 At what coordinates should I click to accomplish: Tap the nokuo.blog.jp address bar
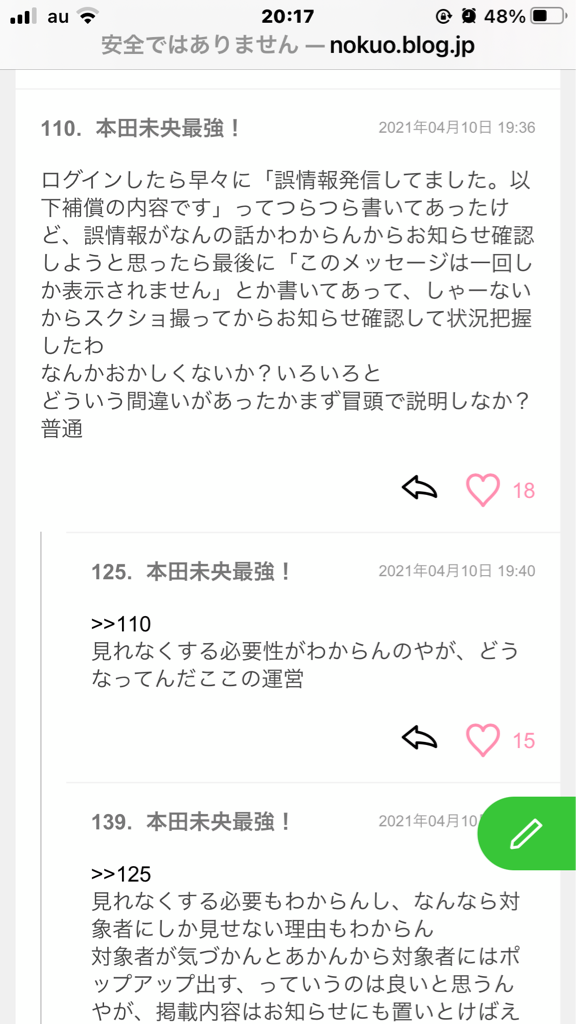(x=288, y=46)
